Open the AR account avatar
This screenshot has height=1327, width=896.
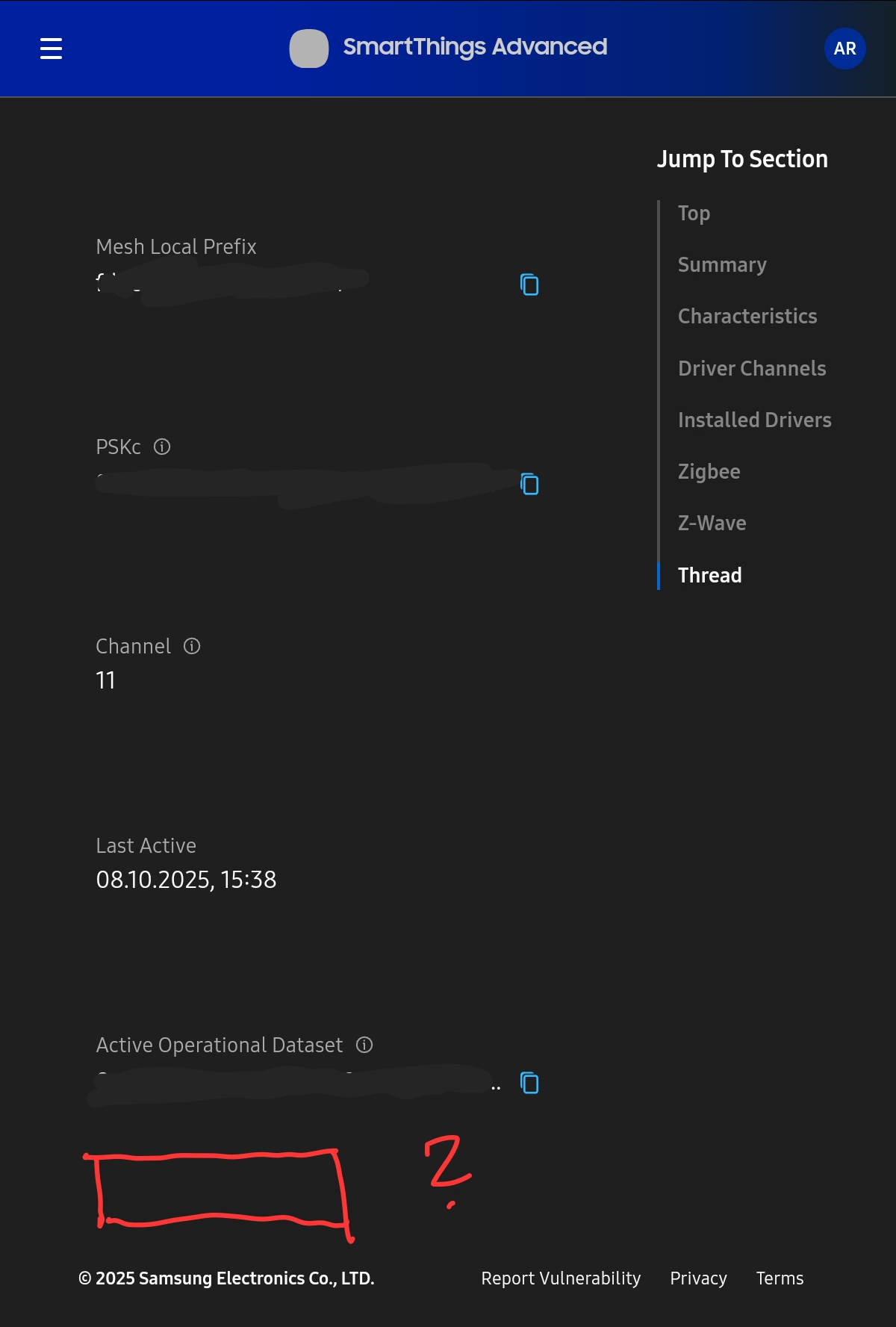click(x=844, y=49)
